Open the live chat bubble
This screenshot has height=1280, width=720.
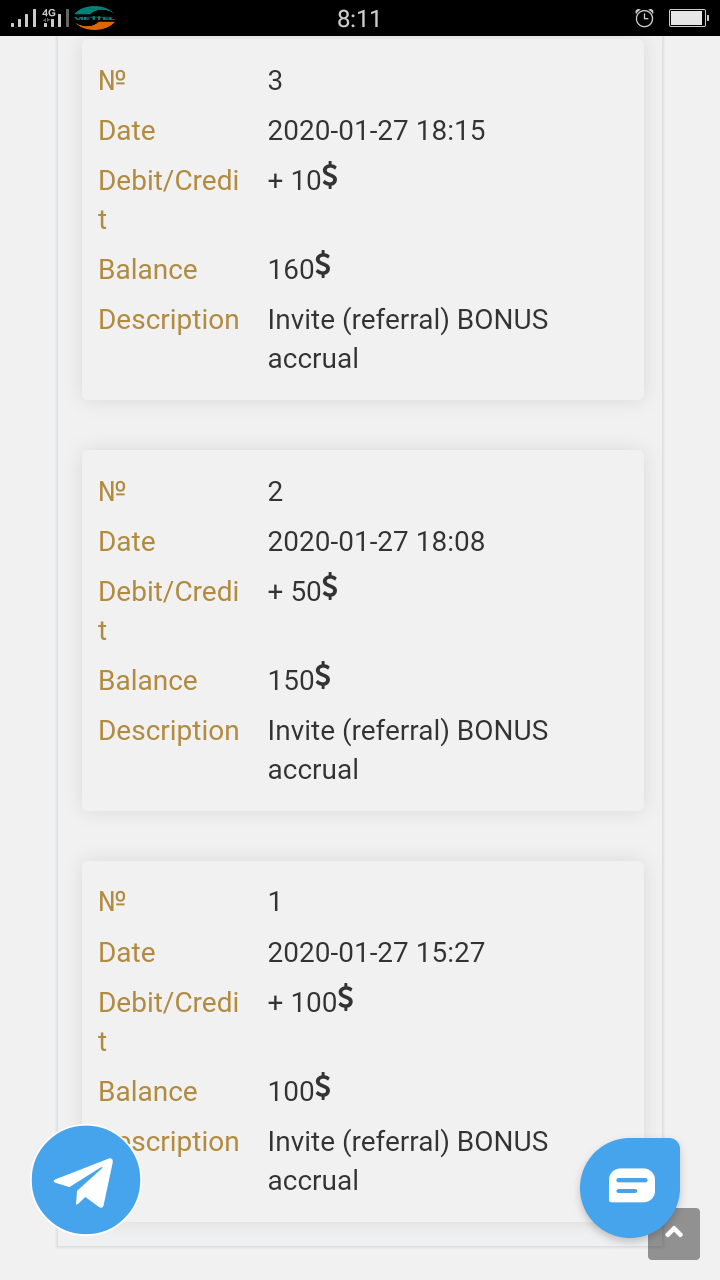(x=630, y=1187)
